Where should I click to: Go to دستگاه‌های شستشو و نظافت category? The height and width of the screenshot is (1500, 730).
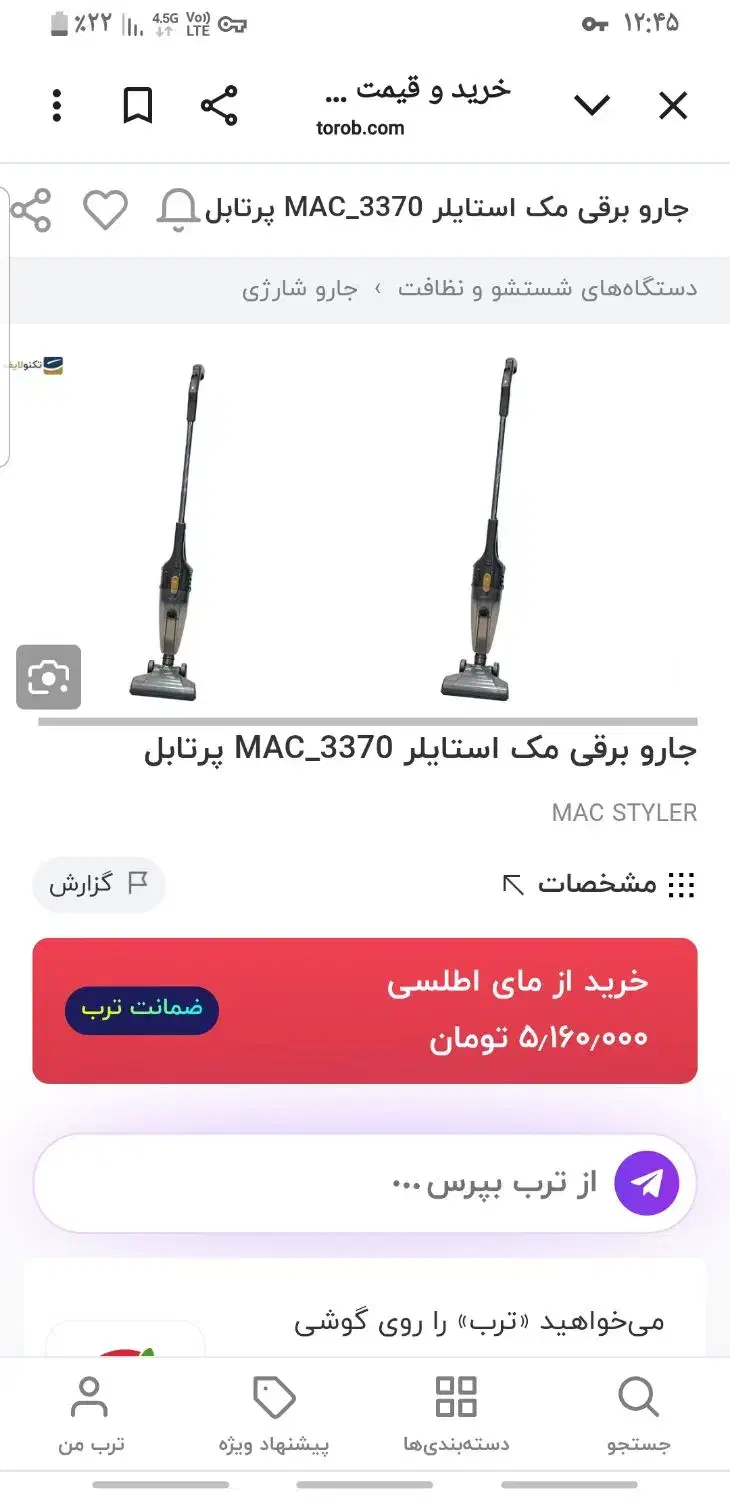(548, 289)
